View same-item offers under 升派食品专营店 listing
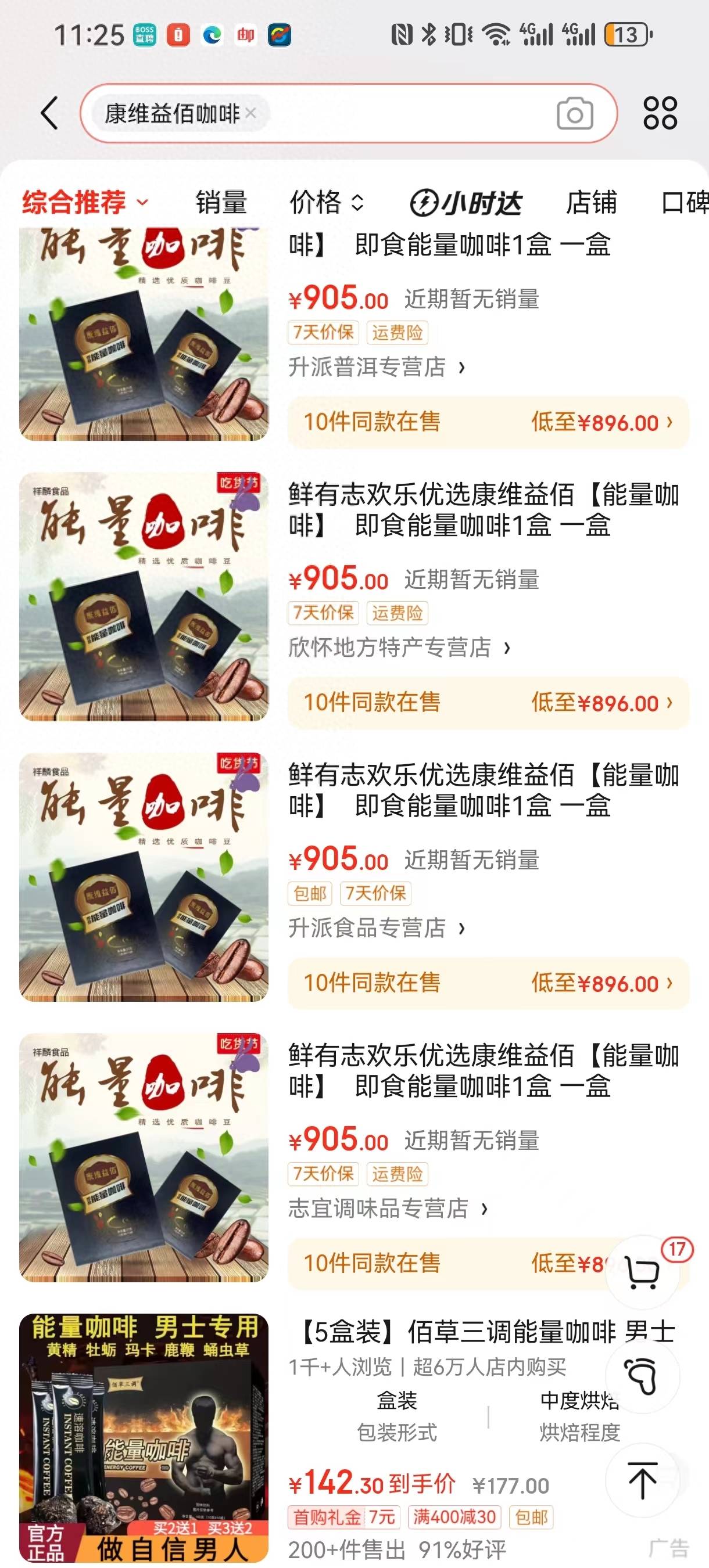The image size is (709, 1568). 488,984
